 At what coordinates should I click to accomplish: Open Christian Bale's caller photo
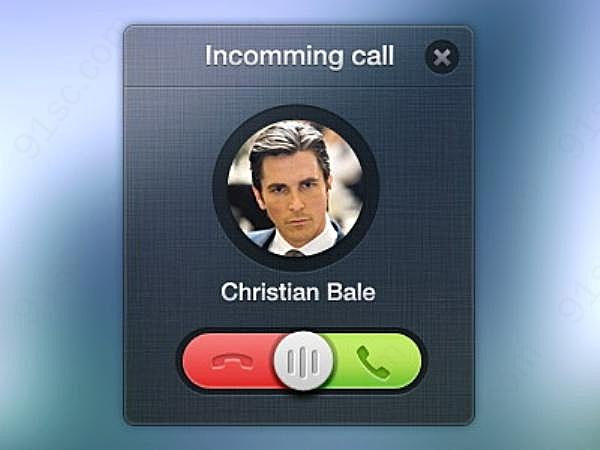pos(296,186)
